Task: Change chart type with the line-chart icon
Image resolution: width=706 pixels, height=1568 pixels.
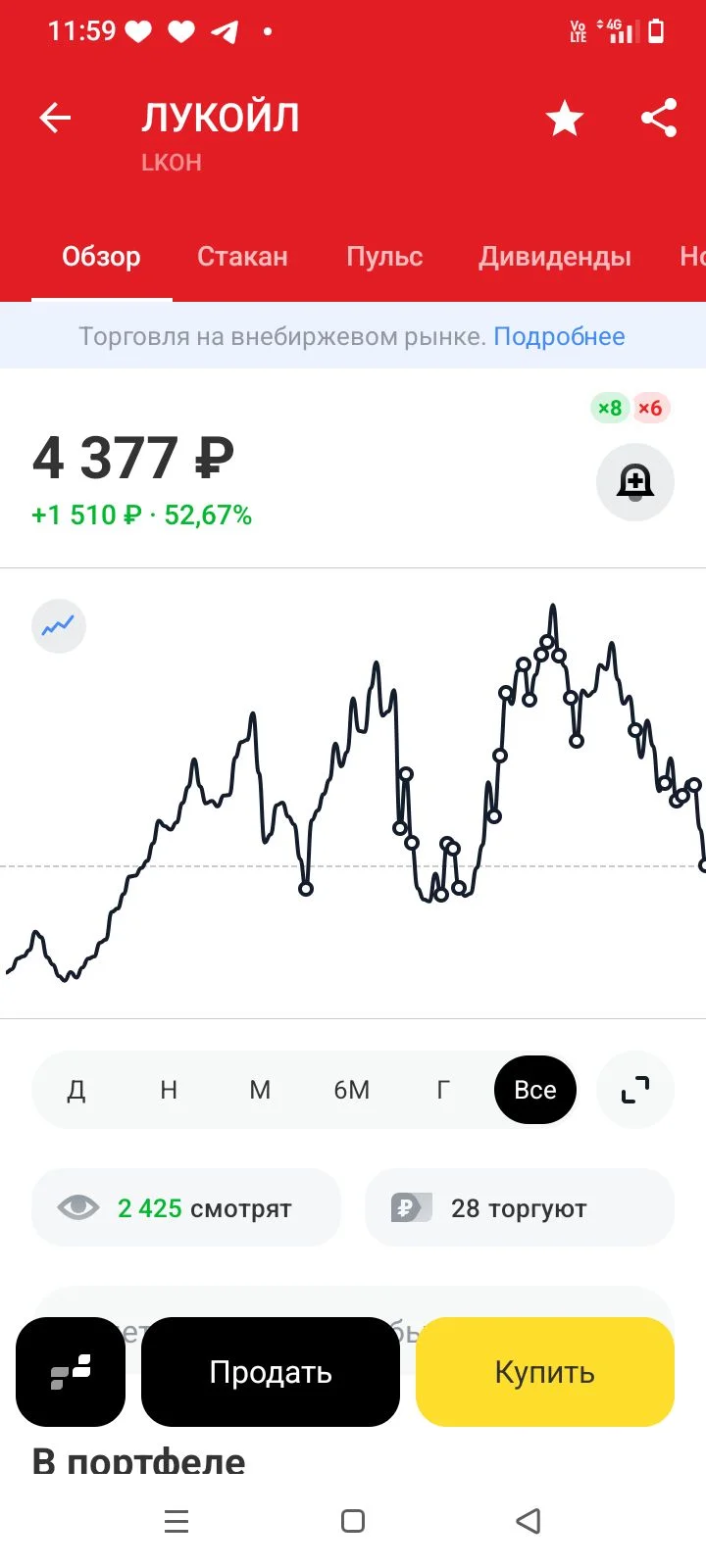Action: pyautogui.click(x=59, y=626)
